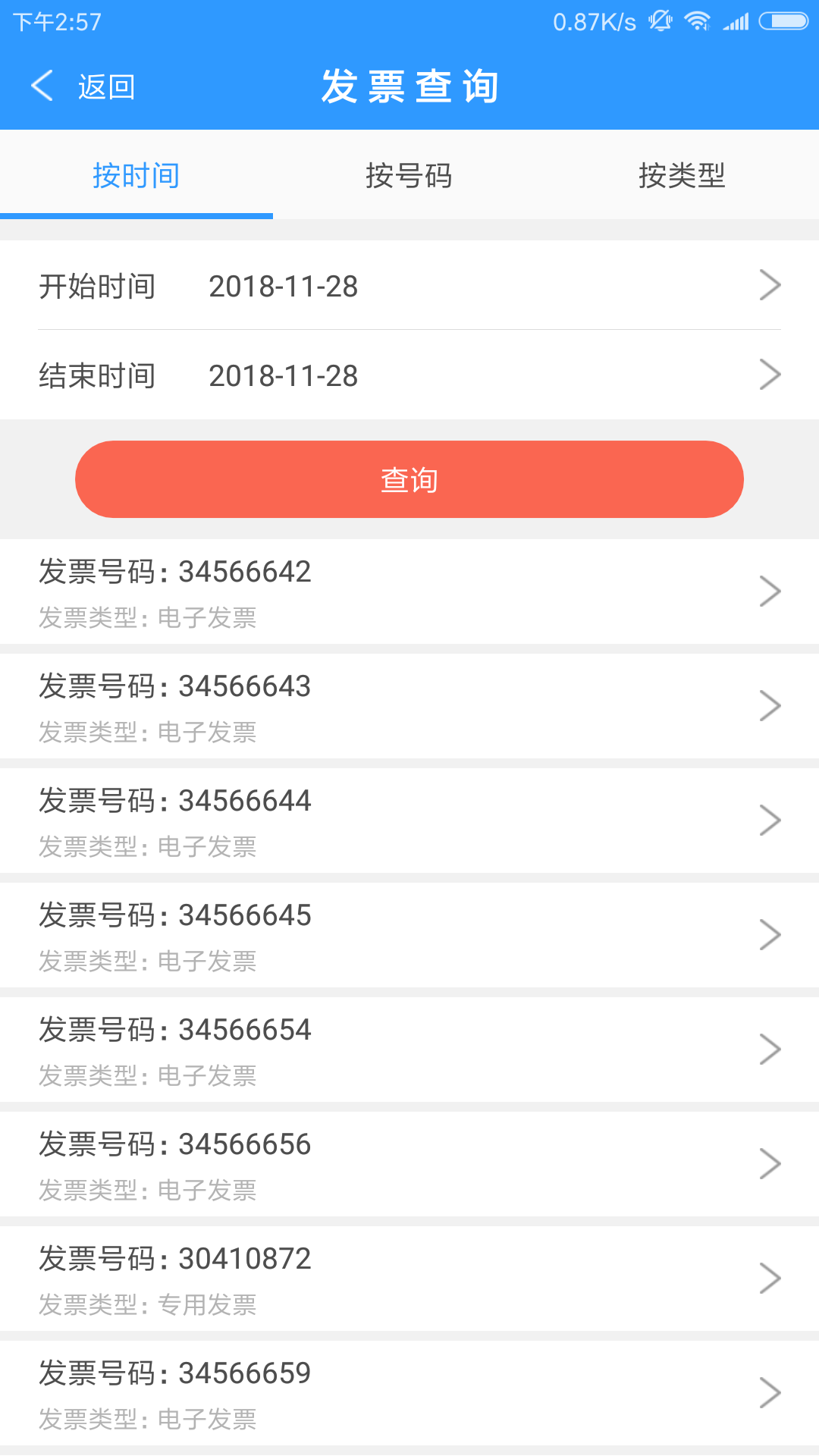Image resolution: width=819 pixels, height=1456 pixels.
Task: View invoice 34566654
Action: tap(409, 1050)
